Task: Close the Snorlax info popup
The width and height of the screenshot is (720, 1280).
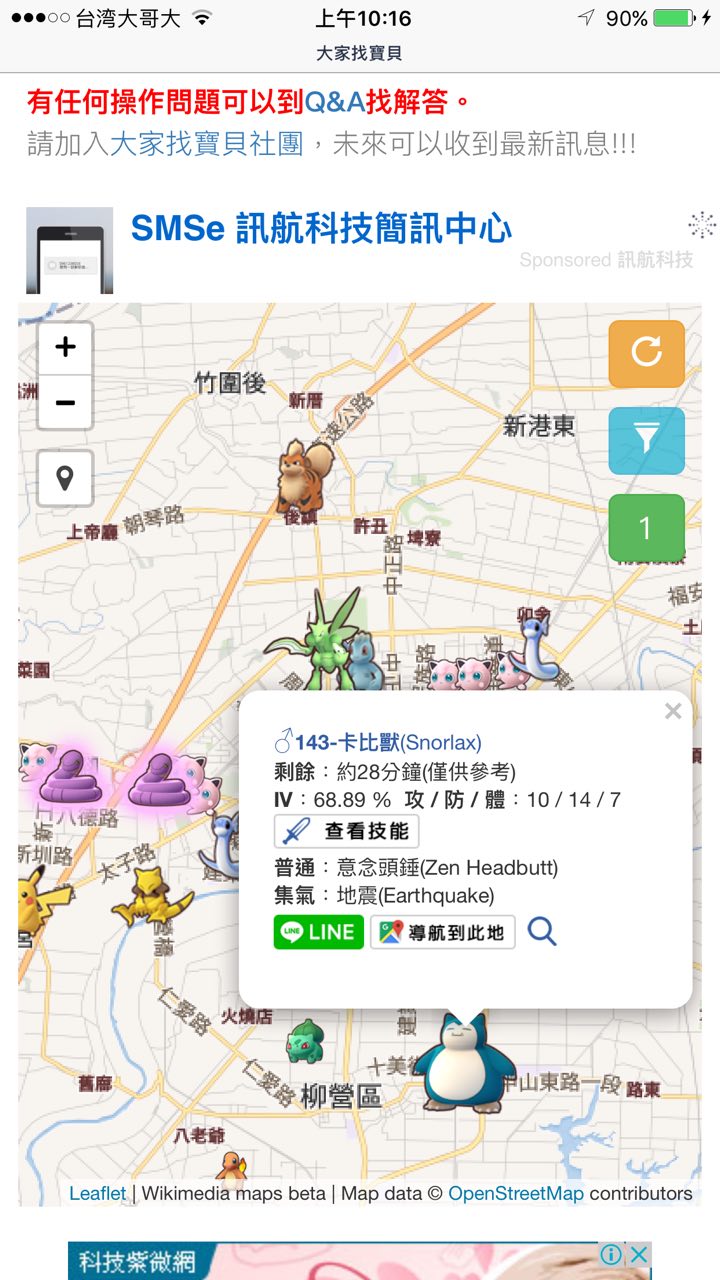Action: 673,711
